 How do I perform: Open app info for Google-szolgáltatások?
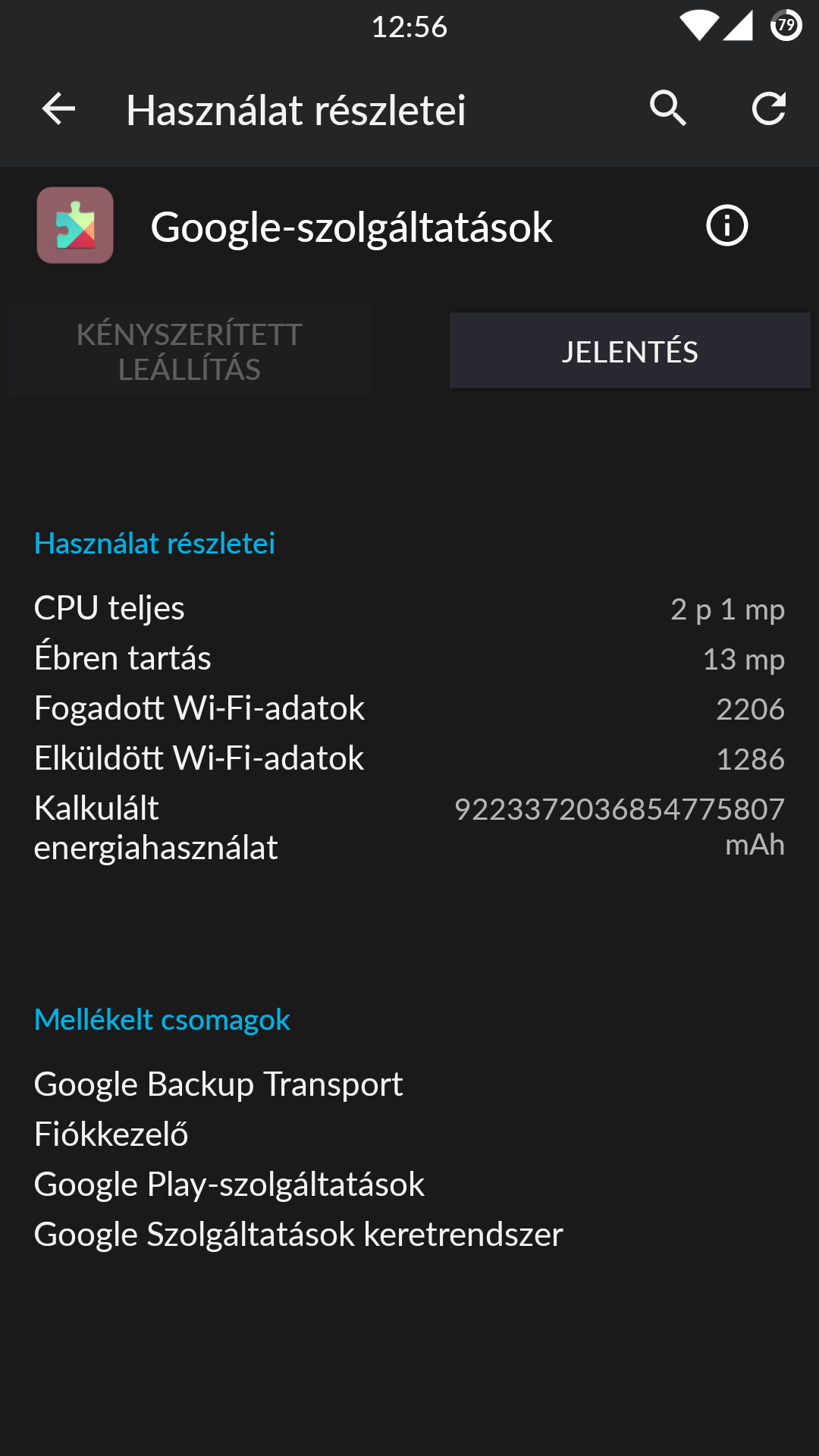tap(727, 226)
